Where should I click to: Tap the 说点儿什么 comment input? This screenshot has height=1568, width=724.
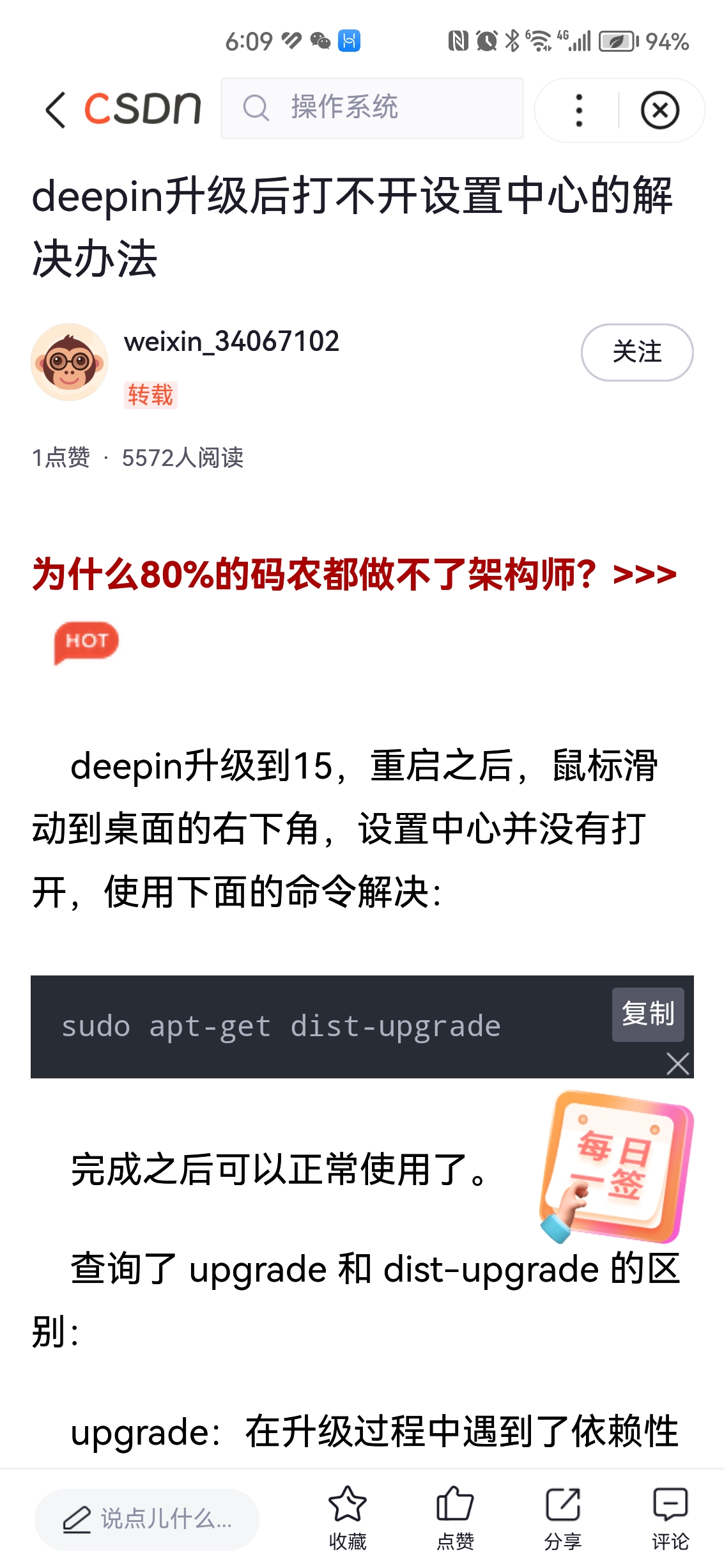point(147,1519)
